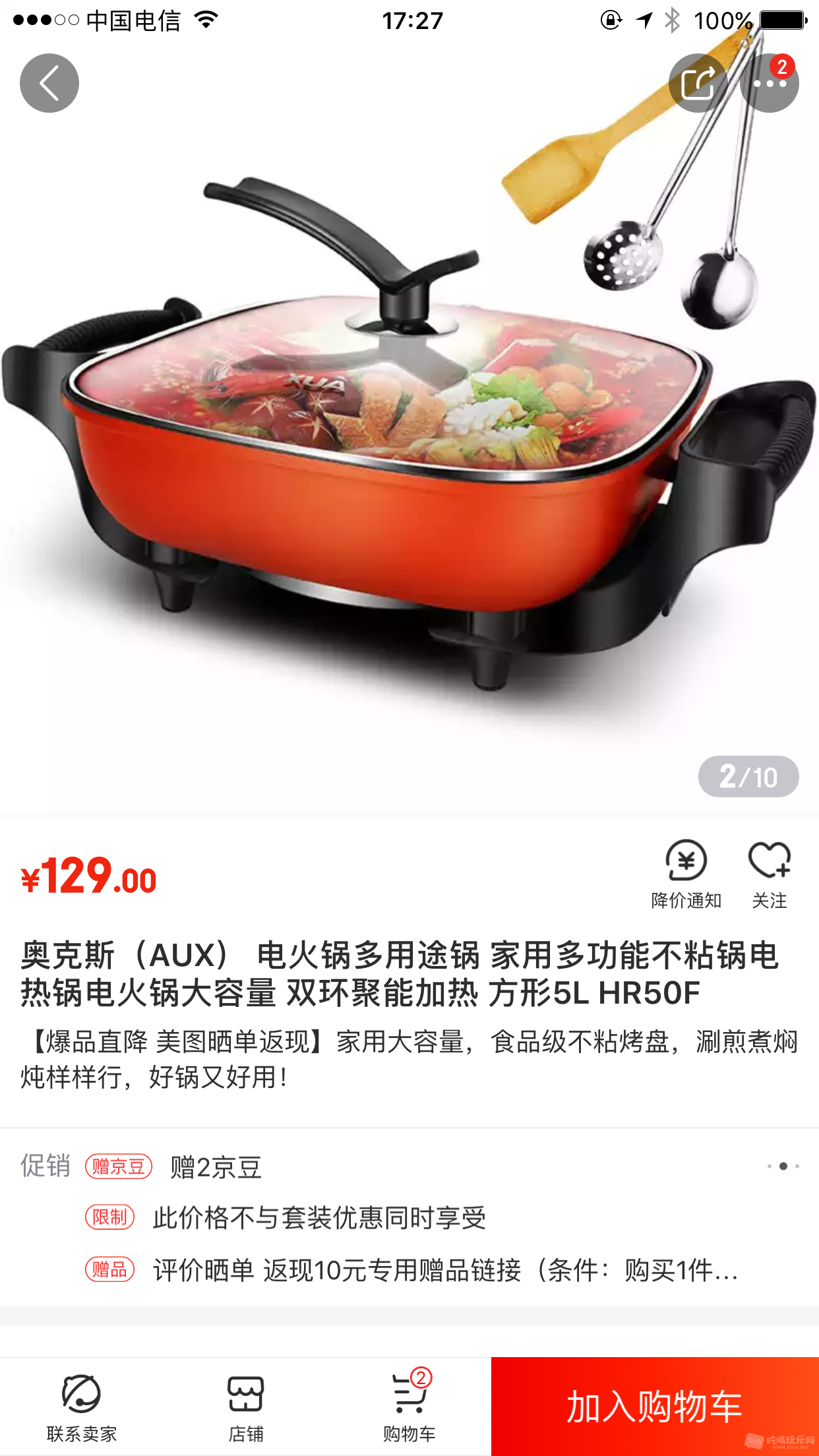
Task: Expand the 促销 promotions details
Action: (x=783, y=1167)
